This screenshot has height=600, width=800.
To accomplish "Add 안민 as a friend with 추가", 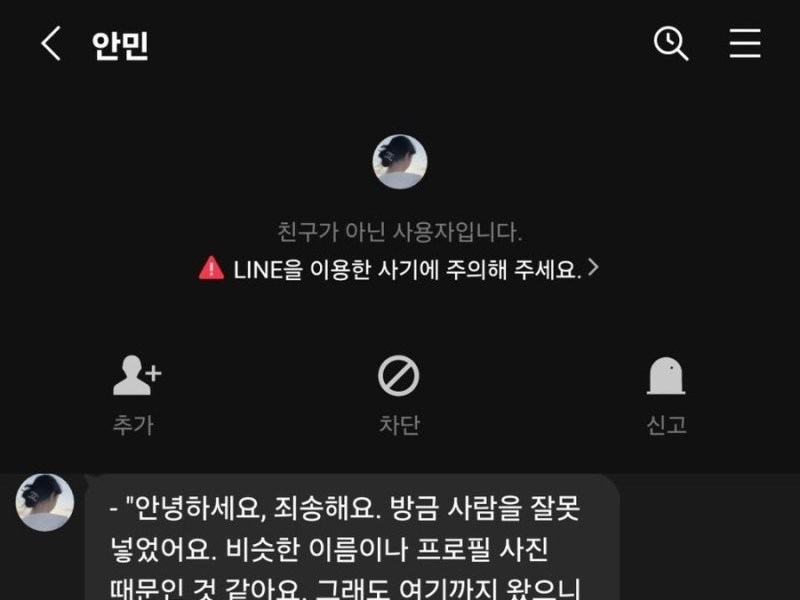I will click(x=136, y=394).
